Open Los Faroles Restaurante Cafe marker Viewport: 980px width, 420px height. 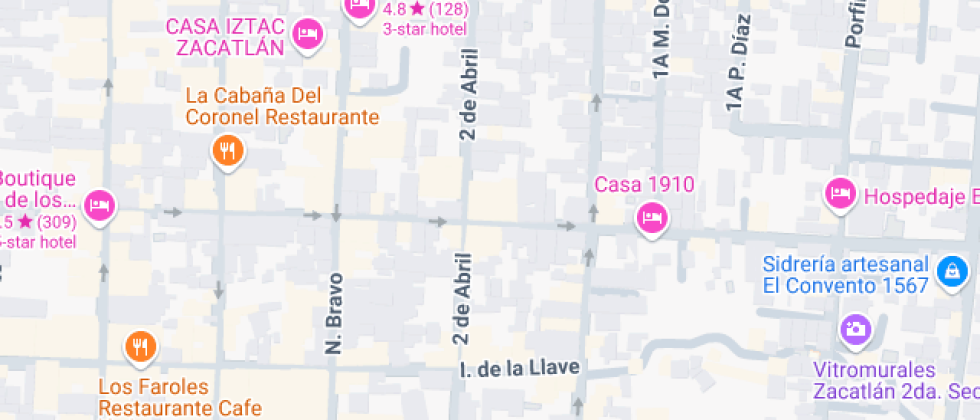point(140,348)
